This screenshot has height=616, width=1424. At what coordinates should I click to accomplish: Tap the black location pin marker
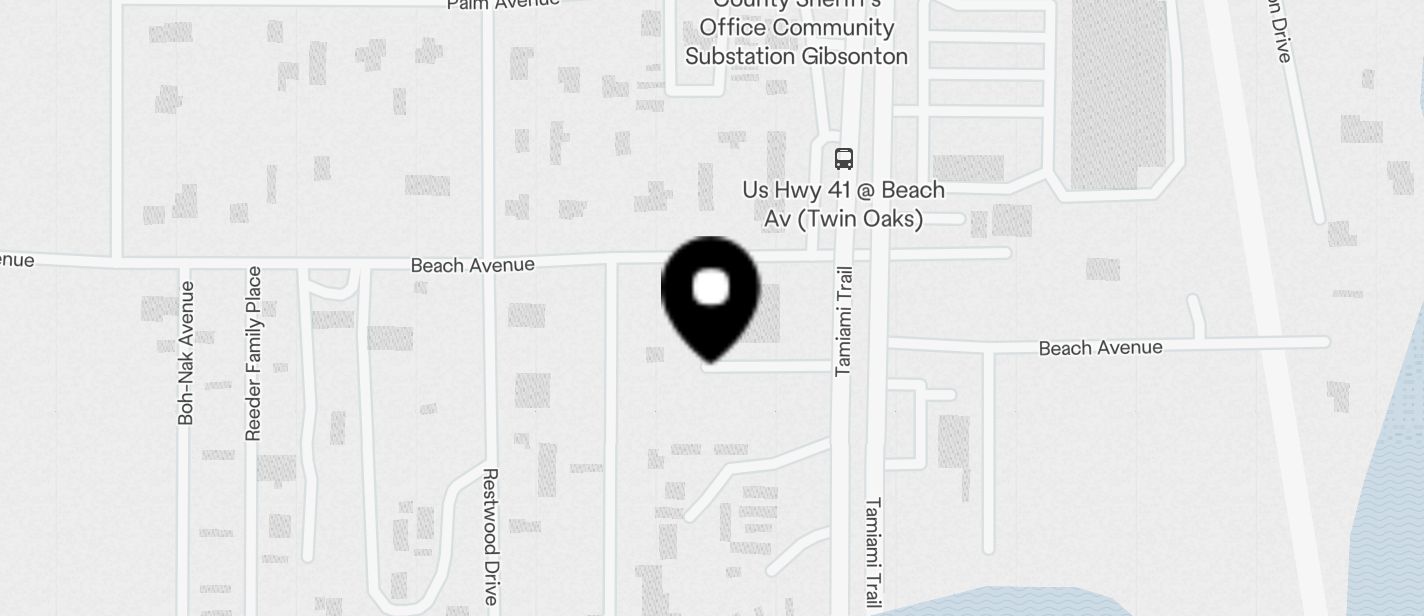[x=711, y=293]
